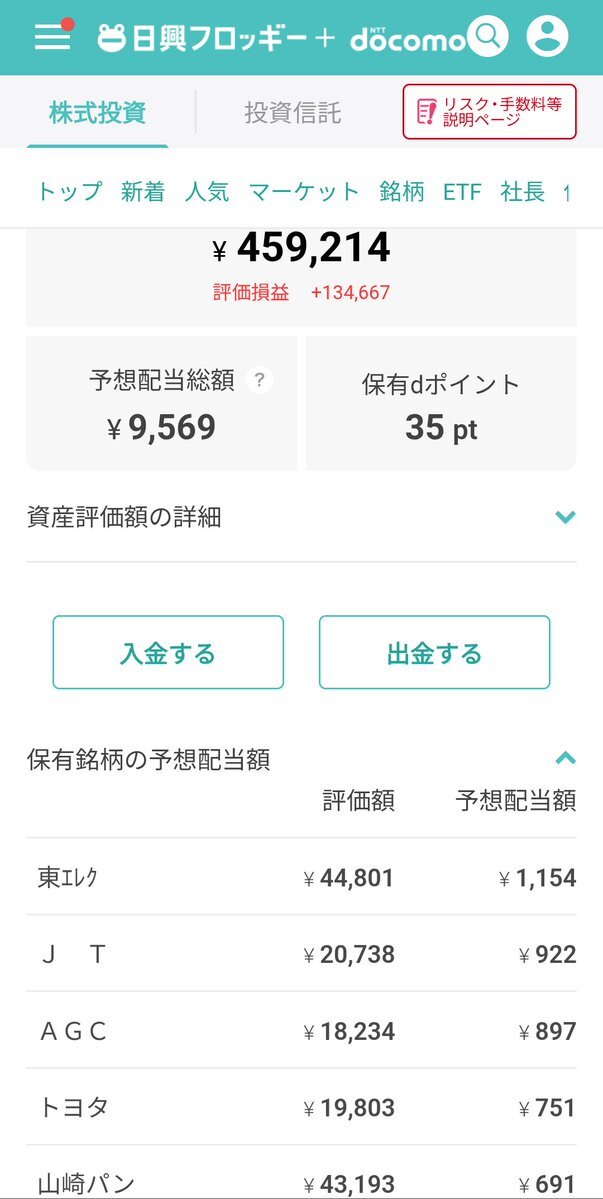
Task: Select the 株式投資 tab
Action: [x=97, y=112]
